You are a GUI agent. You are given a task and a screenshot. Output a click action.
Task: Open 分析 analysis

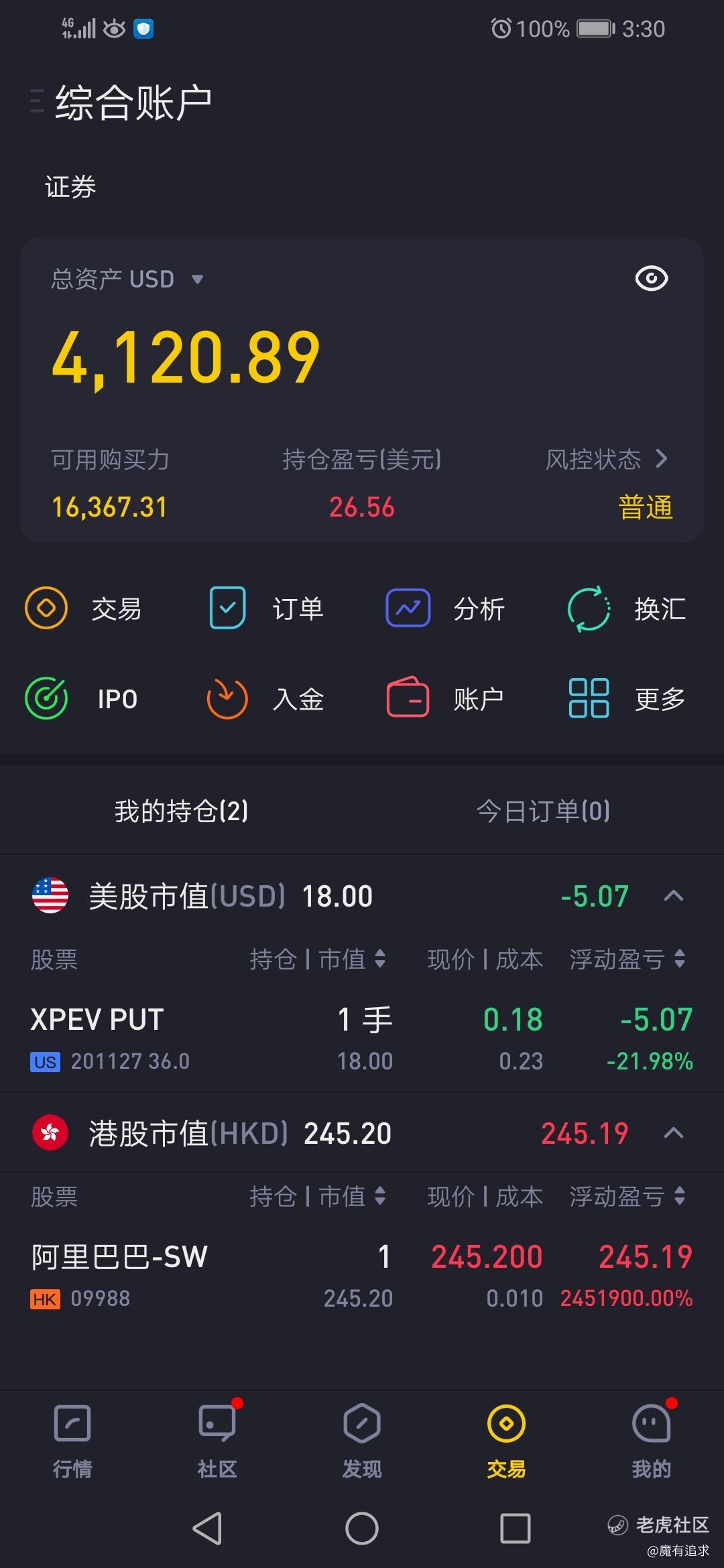pyautogui.click(x=445, y=608)
